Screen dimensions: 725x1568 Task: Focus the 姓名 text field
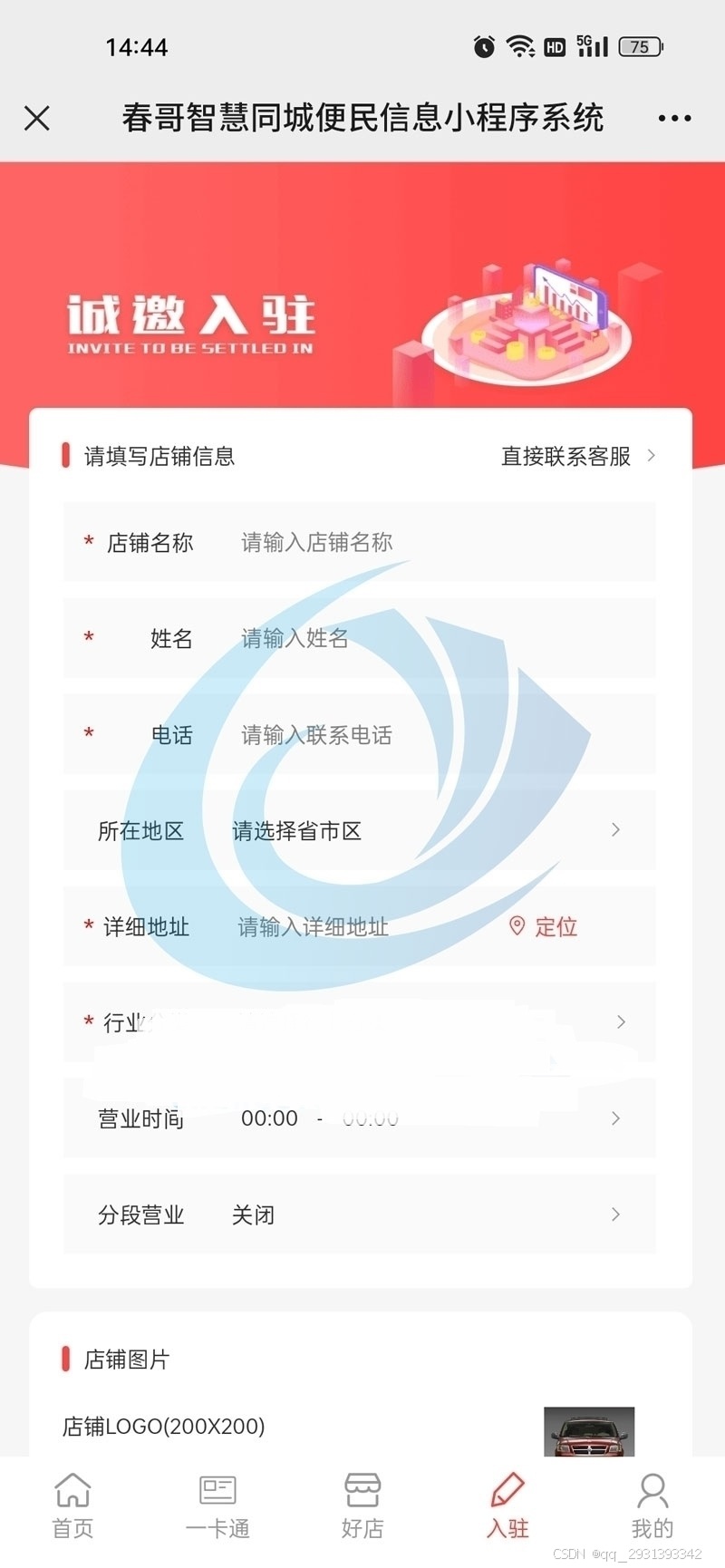point(435,638)
